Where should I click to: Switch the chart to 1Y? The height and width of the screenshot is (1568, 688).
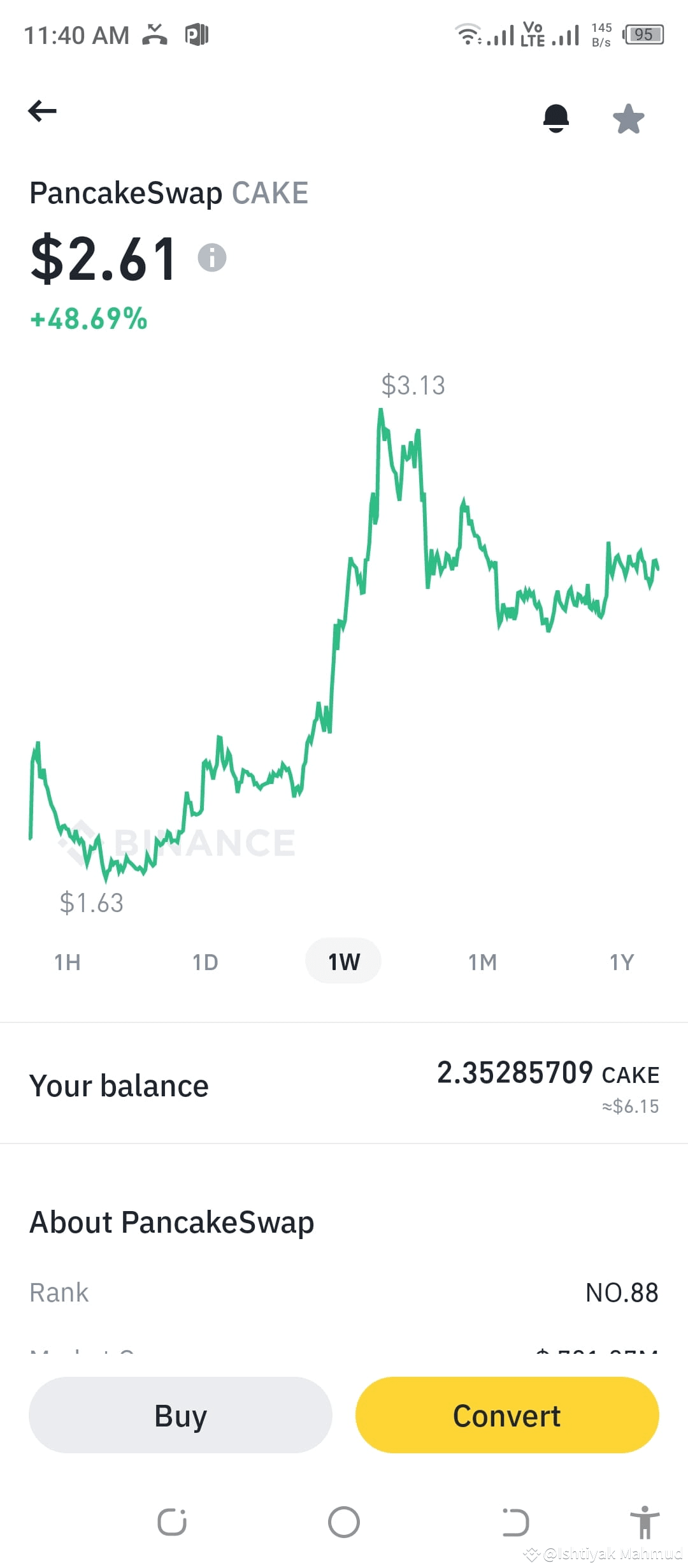point(622,962)
